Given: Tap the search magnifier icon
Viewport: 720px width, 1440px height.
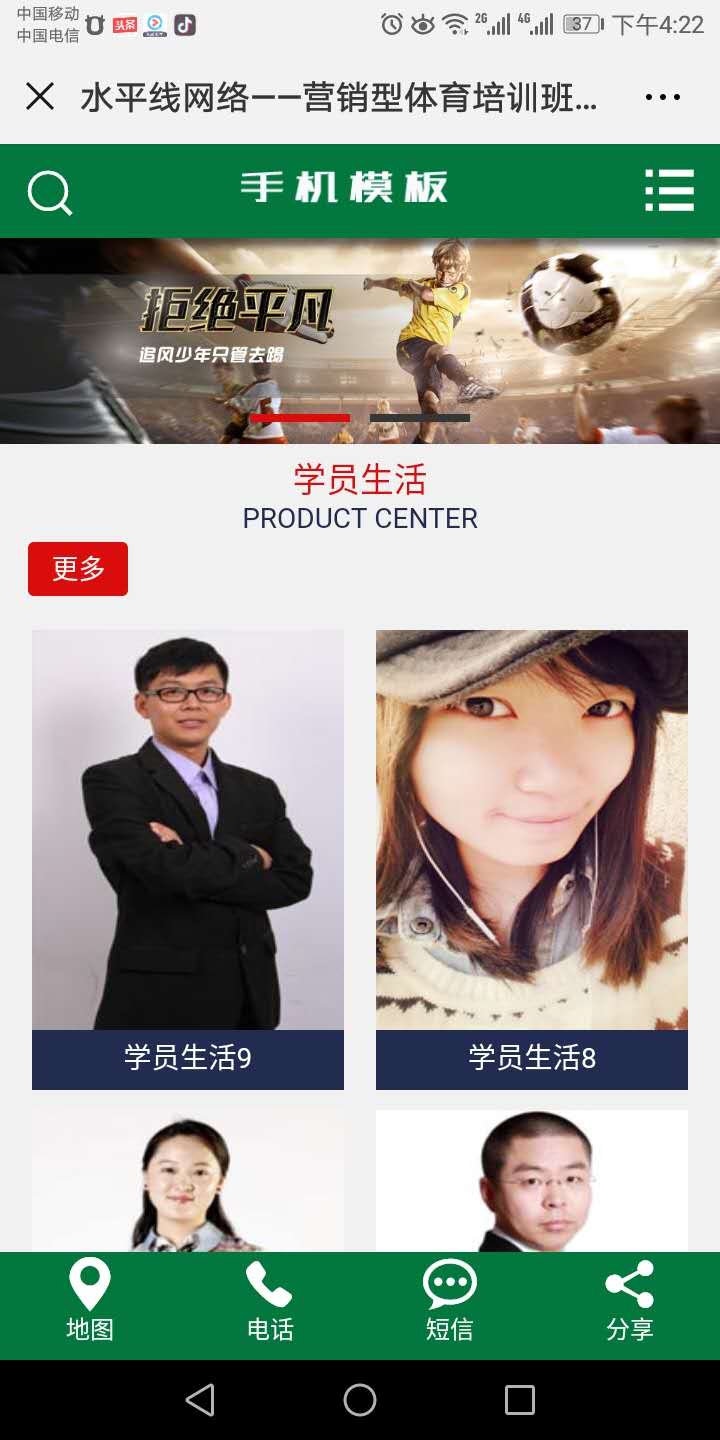Looking at the screenshot, I should pos(49,192).
